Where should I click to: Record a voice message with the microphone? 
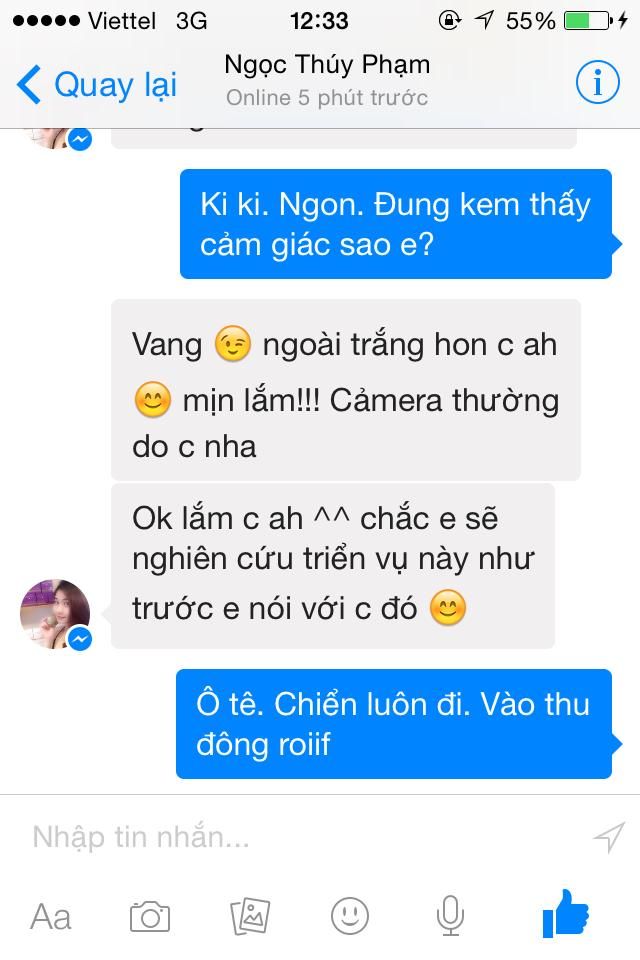pos(450,915)
